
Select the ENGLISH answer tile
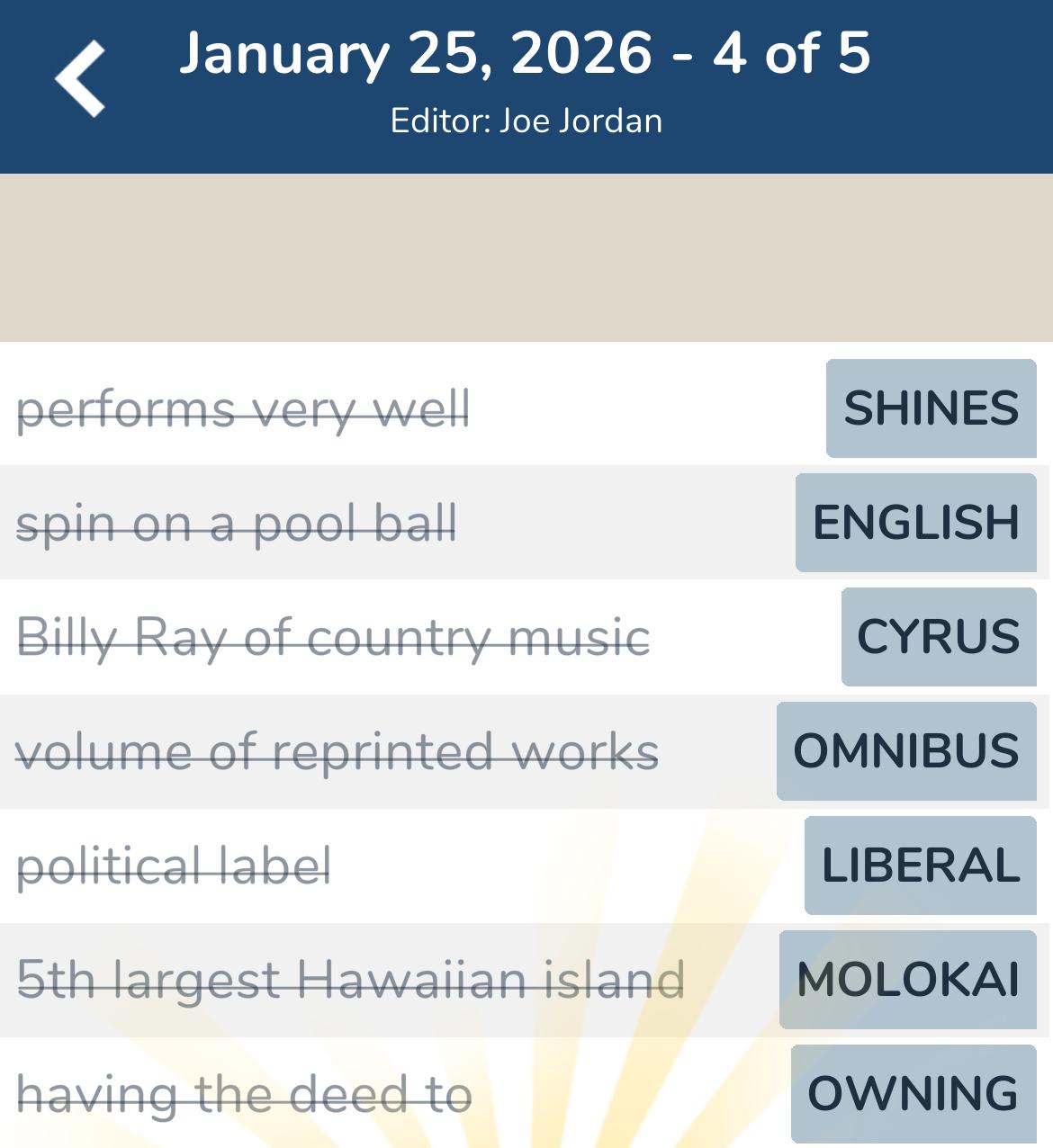pyautogui.click(x=914, y=523)
